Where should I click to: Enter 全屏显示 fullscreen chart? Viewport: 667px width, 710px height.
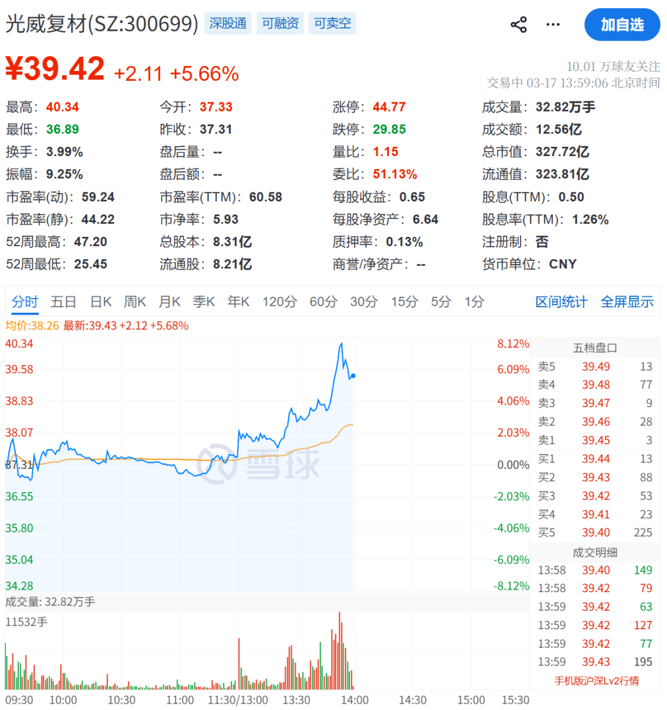coord(627,301)
